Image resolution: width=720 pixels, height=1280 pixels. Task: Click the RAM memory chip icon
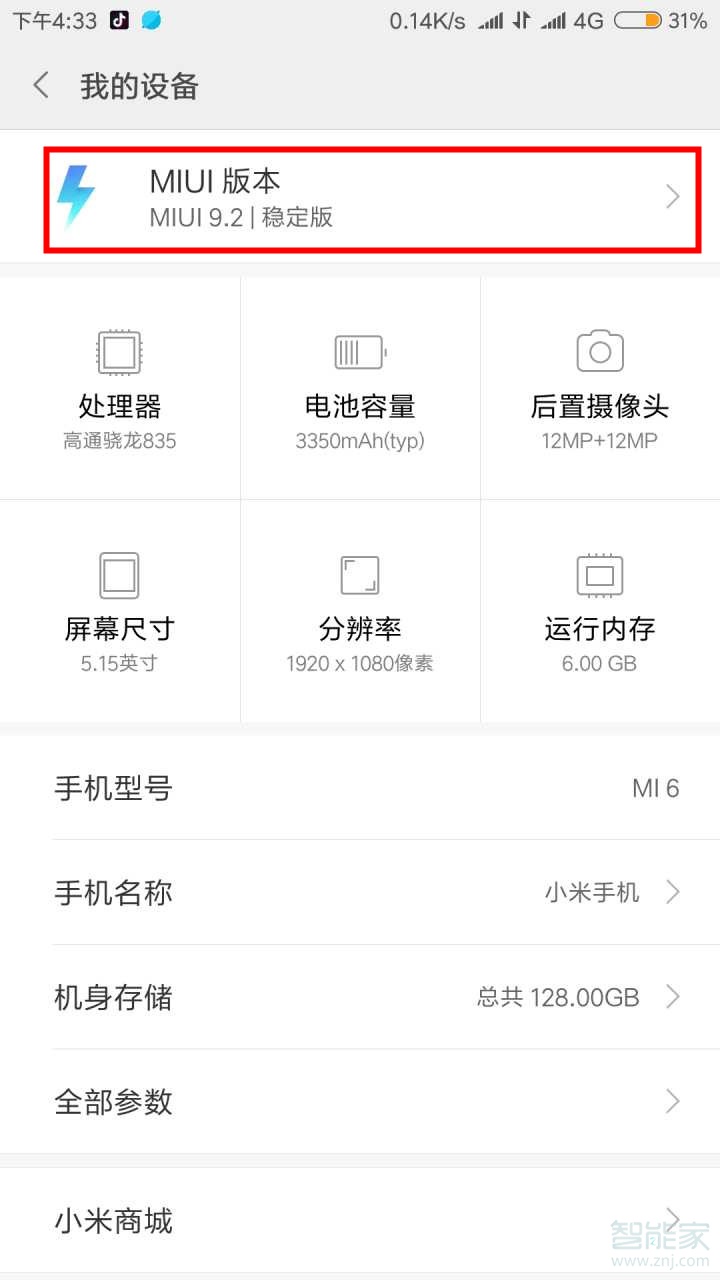tap(599, 575)
